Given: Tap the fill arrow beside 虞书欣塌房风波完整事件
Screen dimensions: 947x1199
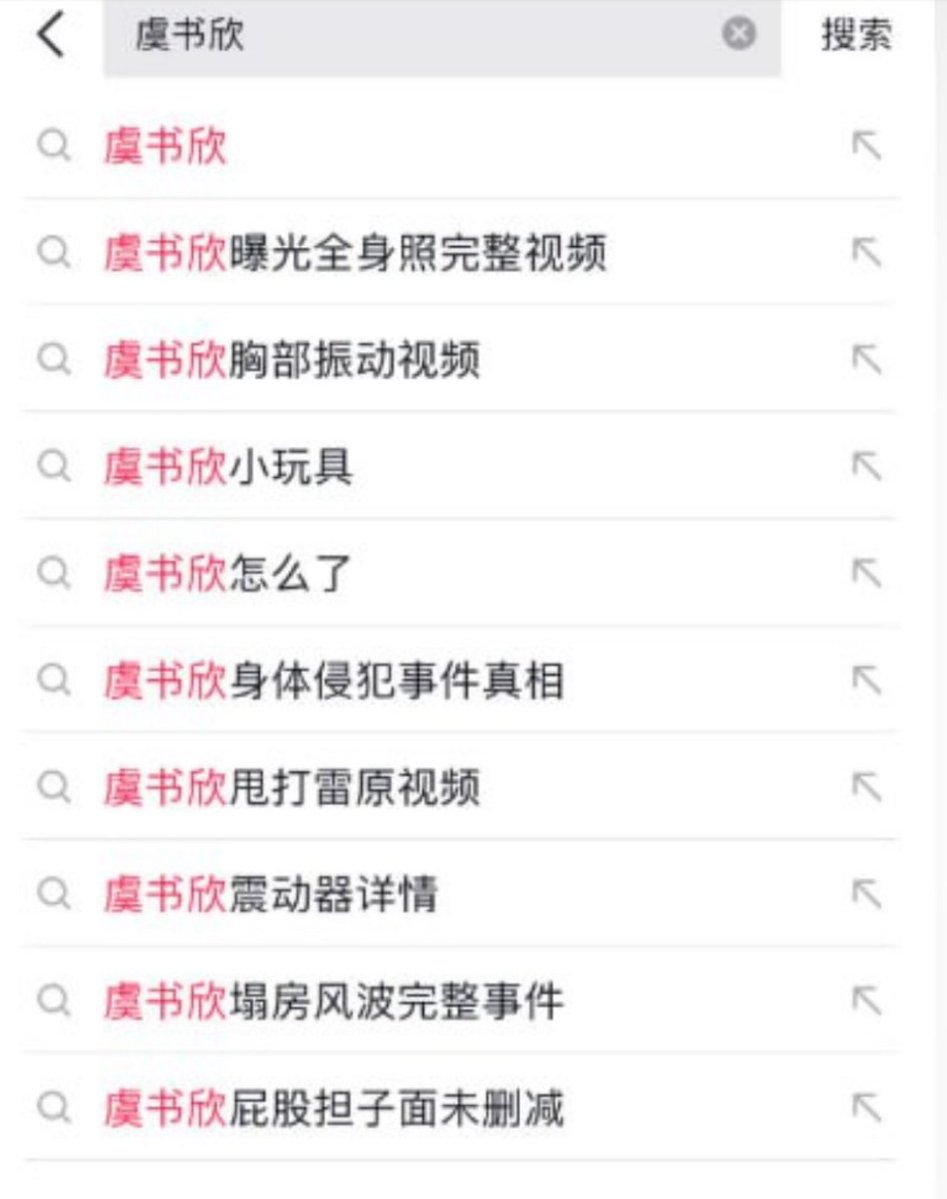Looking at the screenshot, I should click(866, 1000).
